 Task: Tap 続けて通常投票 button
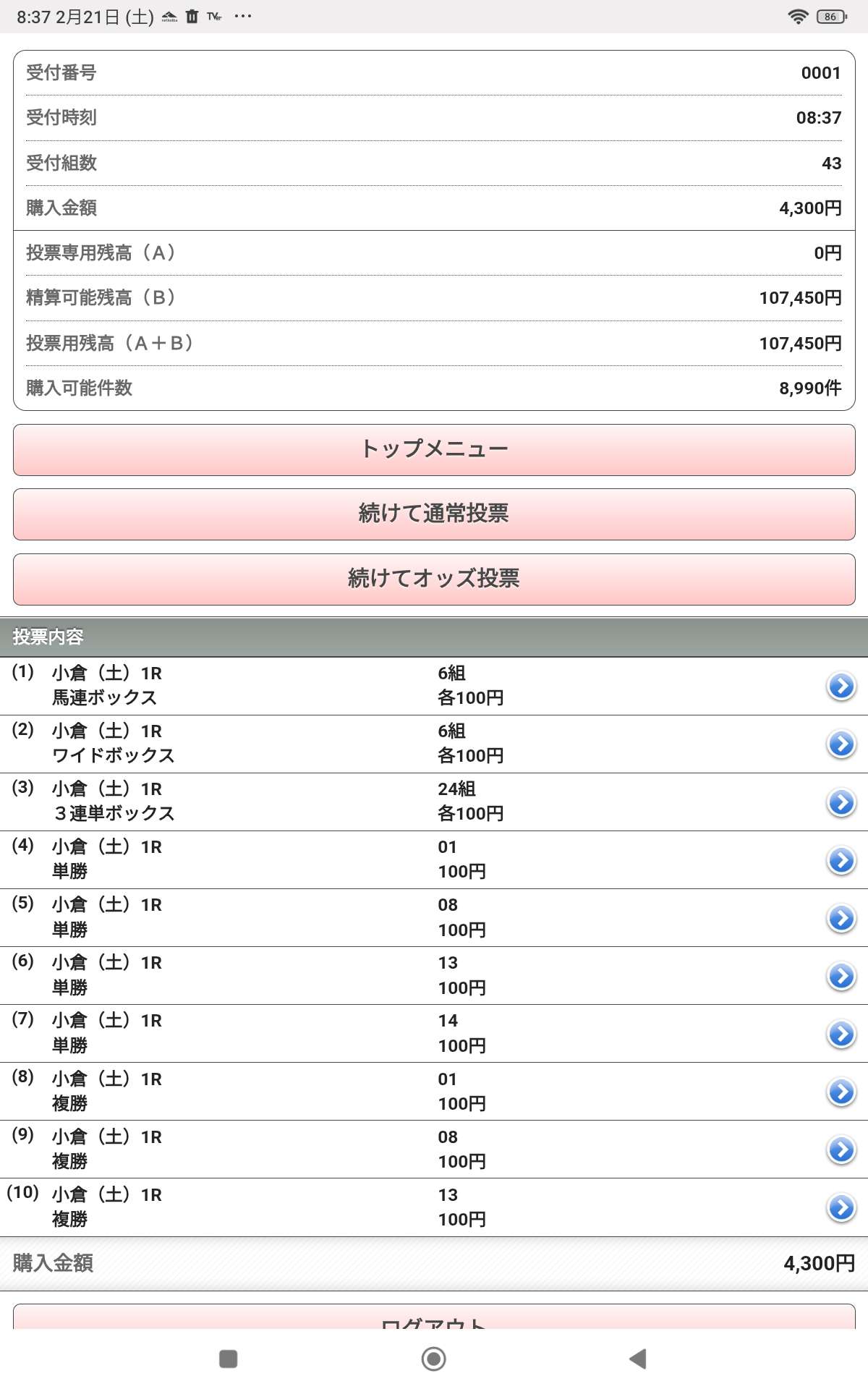tap(434, 514)
